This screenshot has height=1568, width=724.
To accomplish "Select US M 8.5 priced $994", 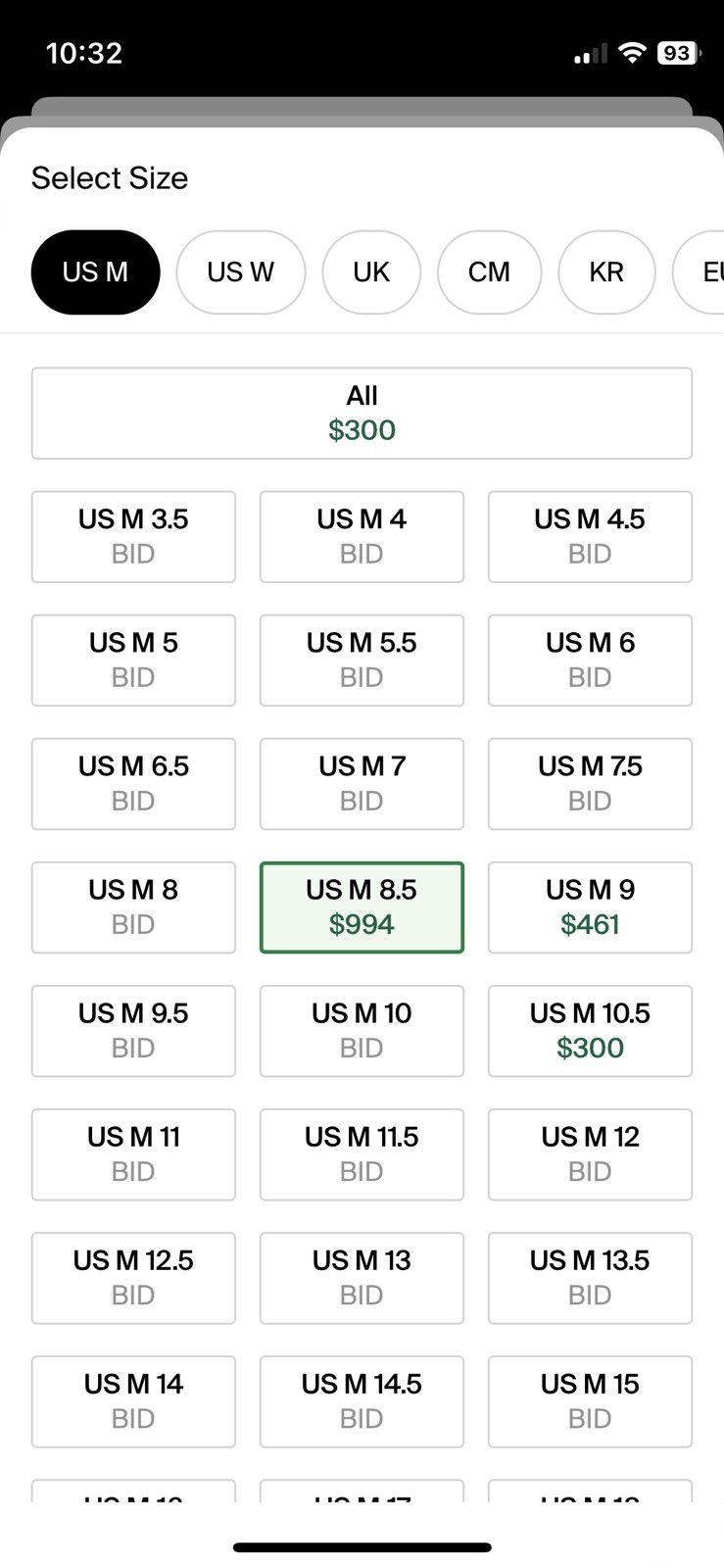I will (x=362, y=907).
